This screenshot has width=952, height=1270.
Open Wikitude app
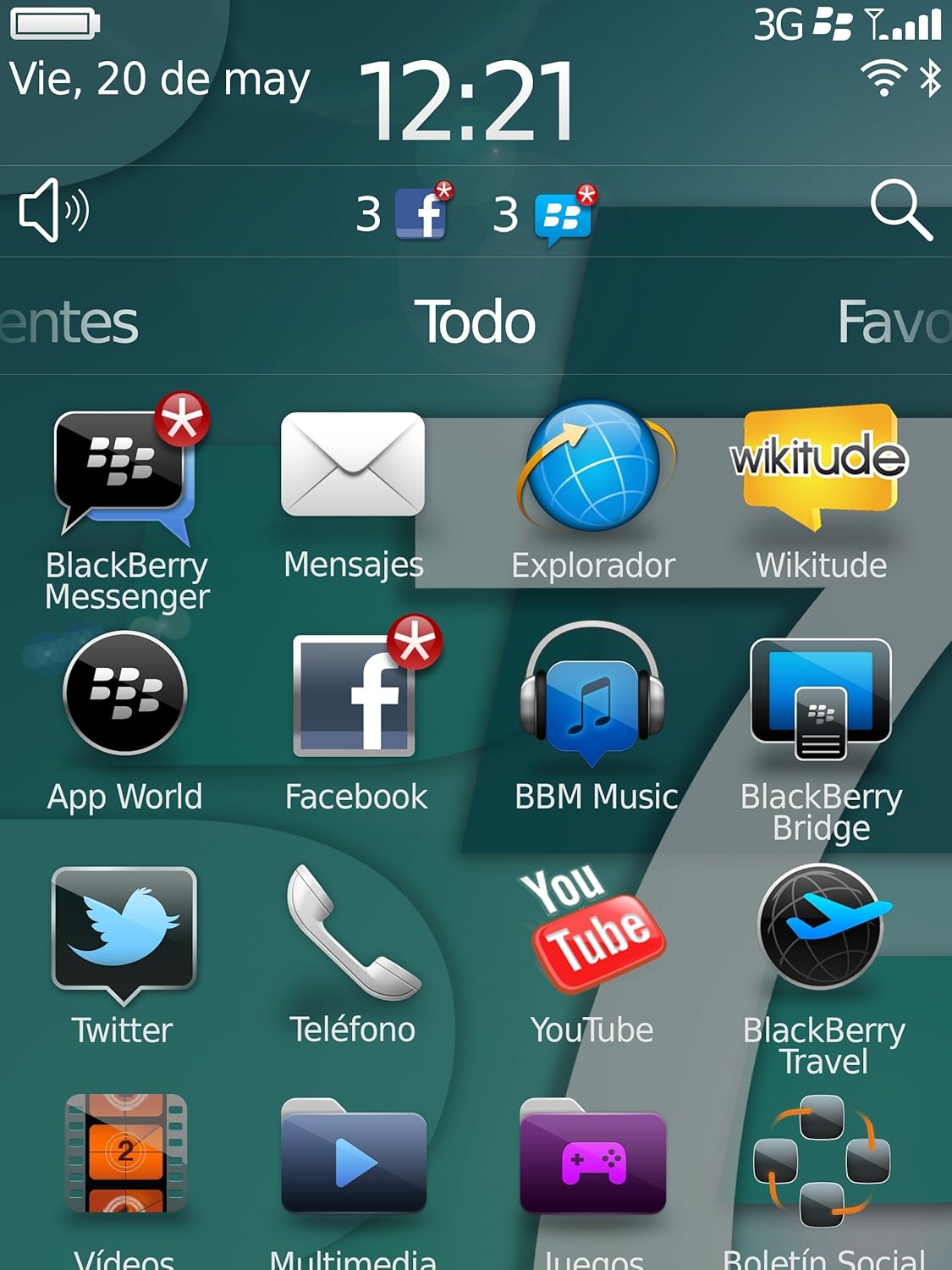819,464
